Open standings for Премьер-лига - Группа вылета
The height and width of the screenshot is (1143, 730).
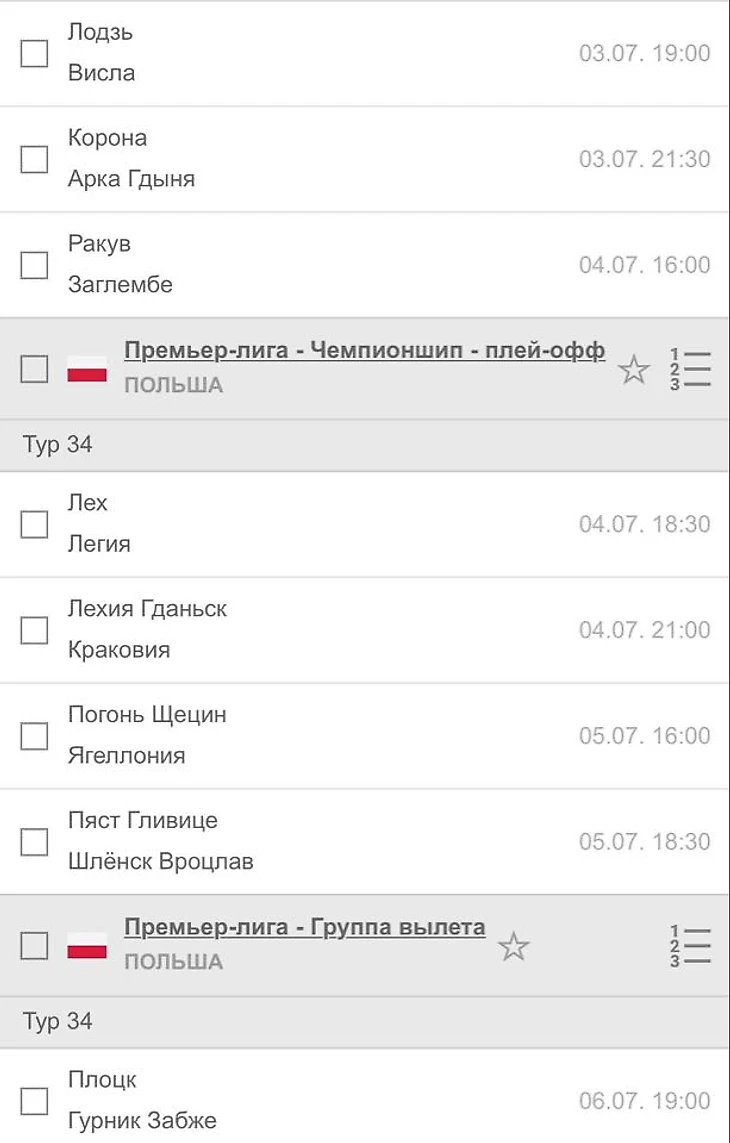point(690,946)
